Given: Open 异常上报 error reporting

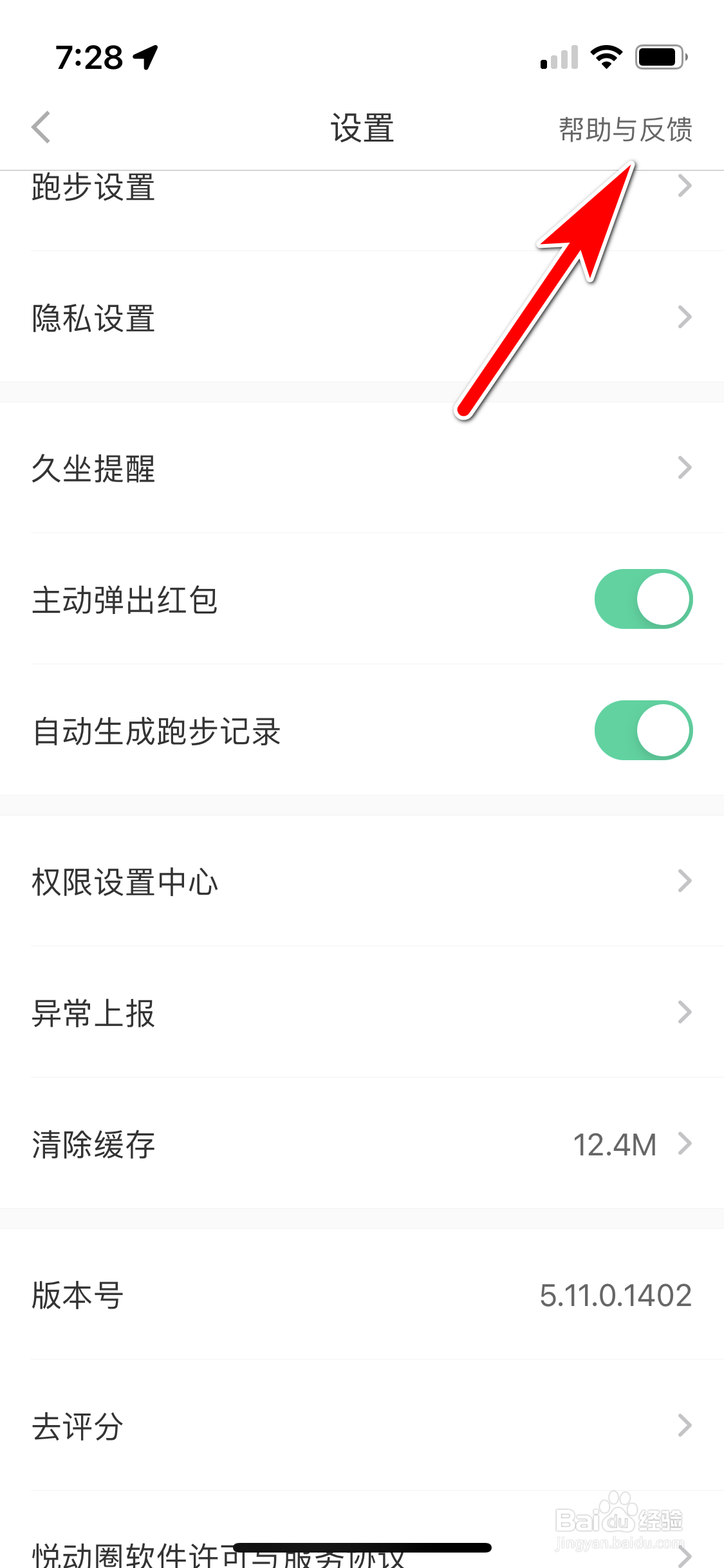Looking at the screenshot, I should click(x=362, y=1013).
